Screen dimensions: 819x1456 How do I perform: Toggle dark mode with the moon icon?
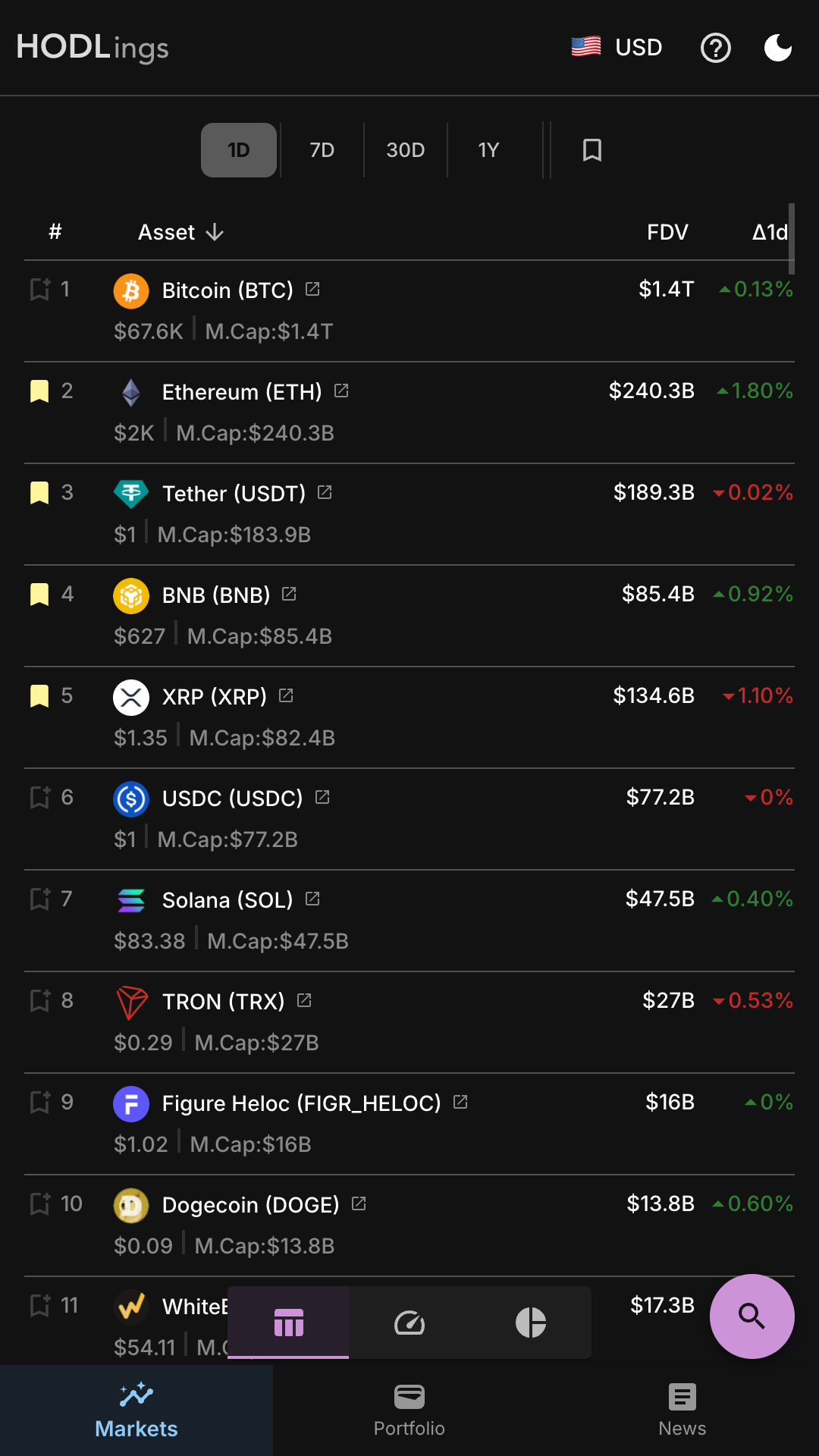[778, 48]
